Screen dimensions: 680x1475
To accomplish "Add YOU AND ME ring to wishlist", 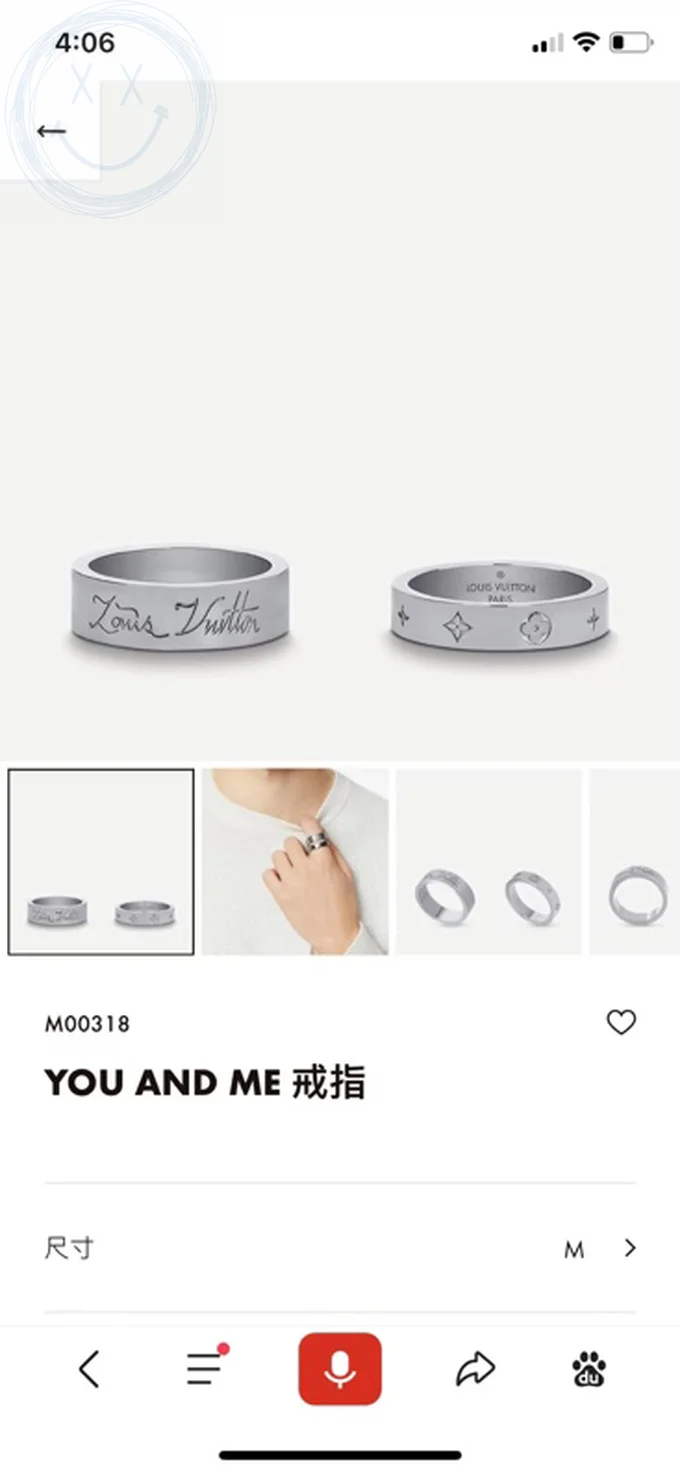I will point(621,1022).
